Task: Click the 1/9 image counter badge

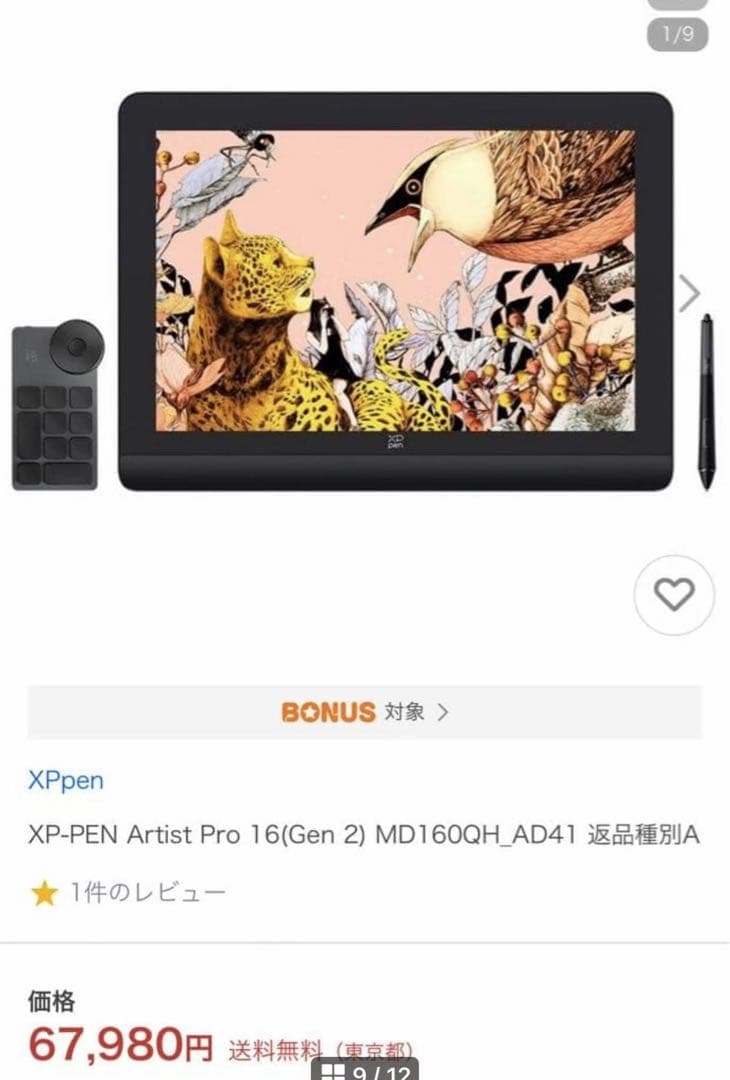Action: tap(676, 31)
